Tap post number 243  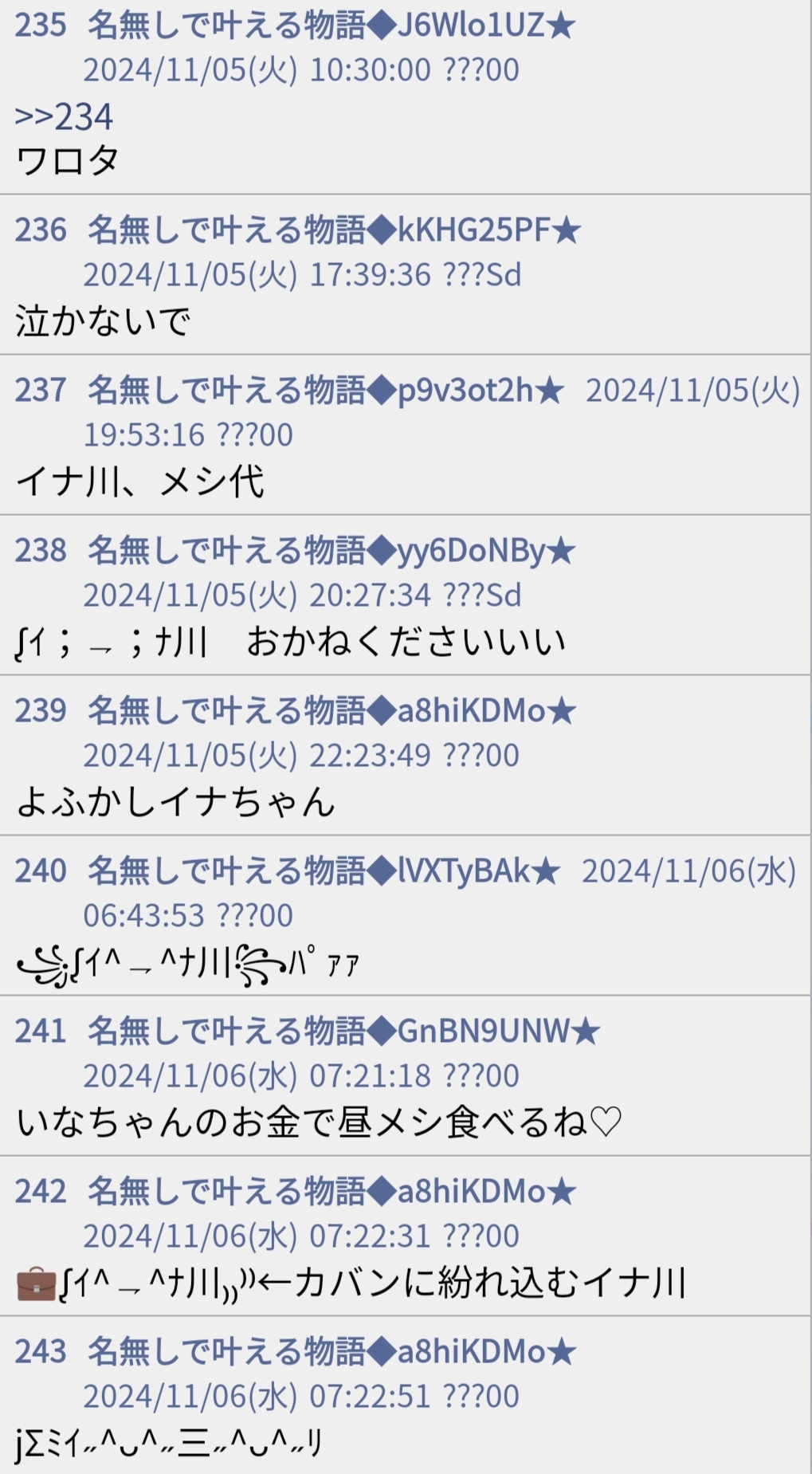click(x=41, y=1352)
